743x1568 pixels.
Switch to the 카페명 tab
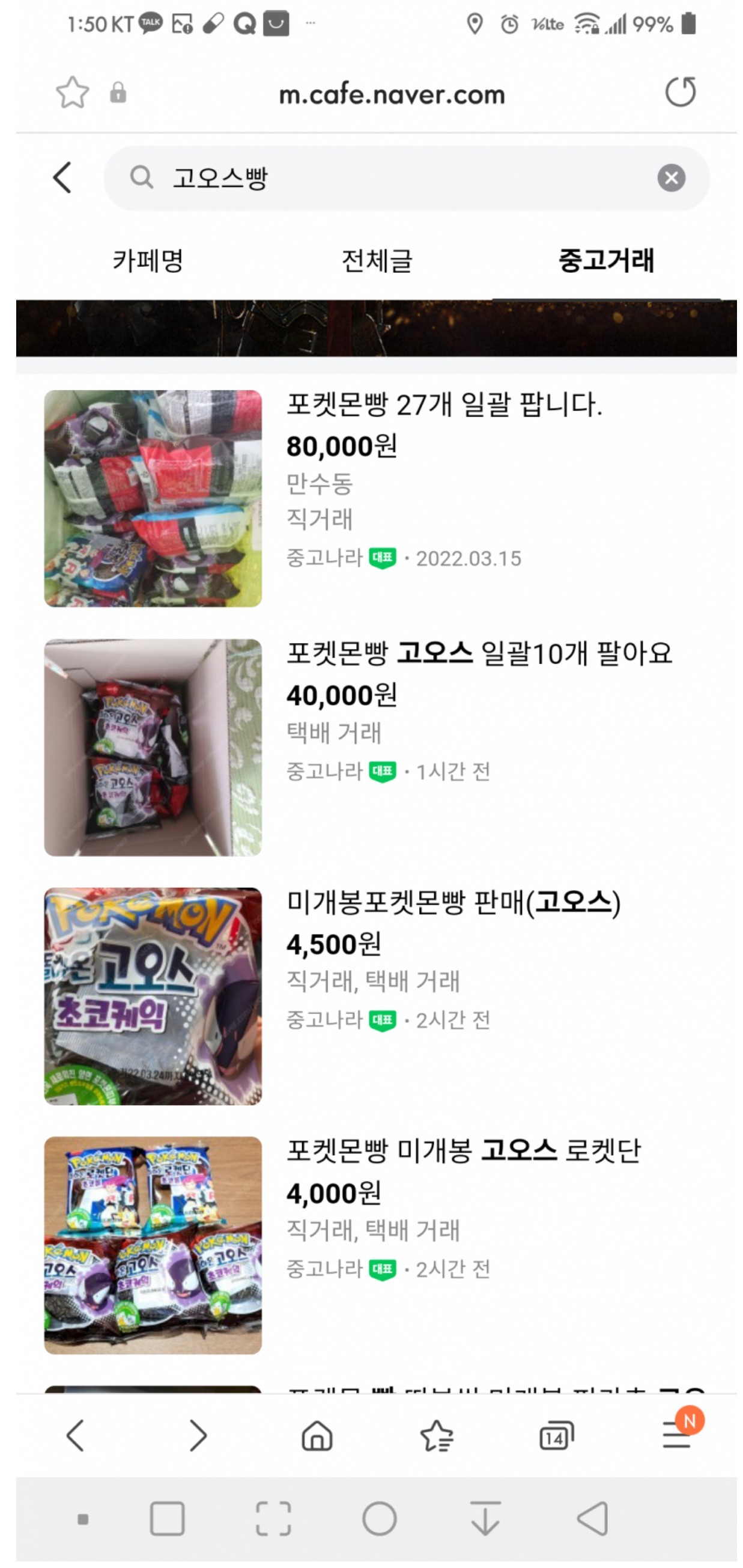point(148,261)
